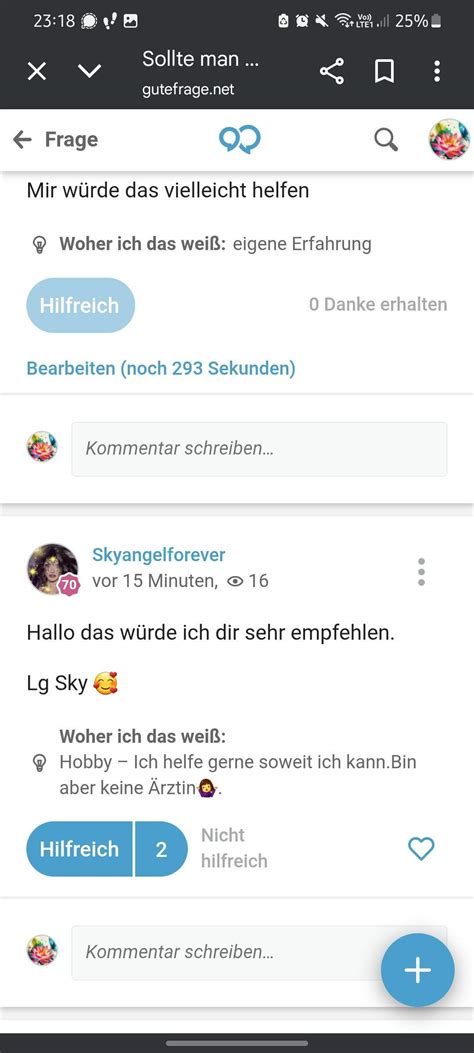Thank Skyangelforever with the heart icon
The image size is (474, 1053).
click(422, 849)
